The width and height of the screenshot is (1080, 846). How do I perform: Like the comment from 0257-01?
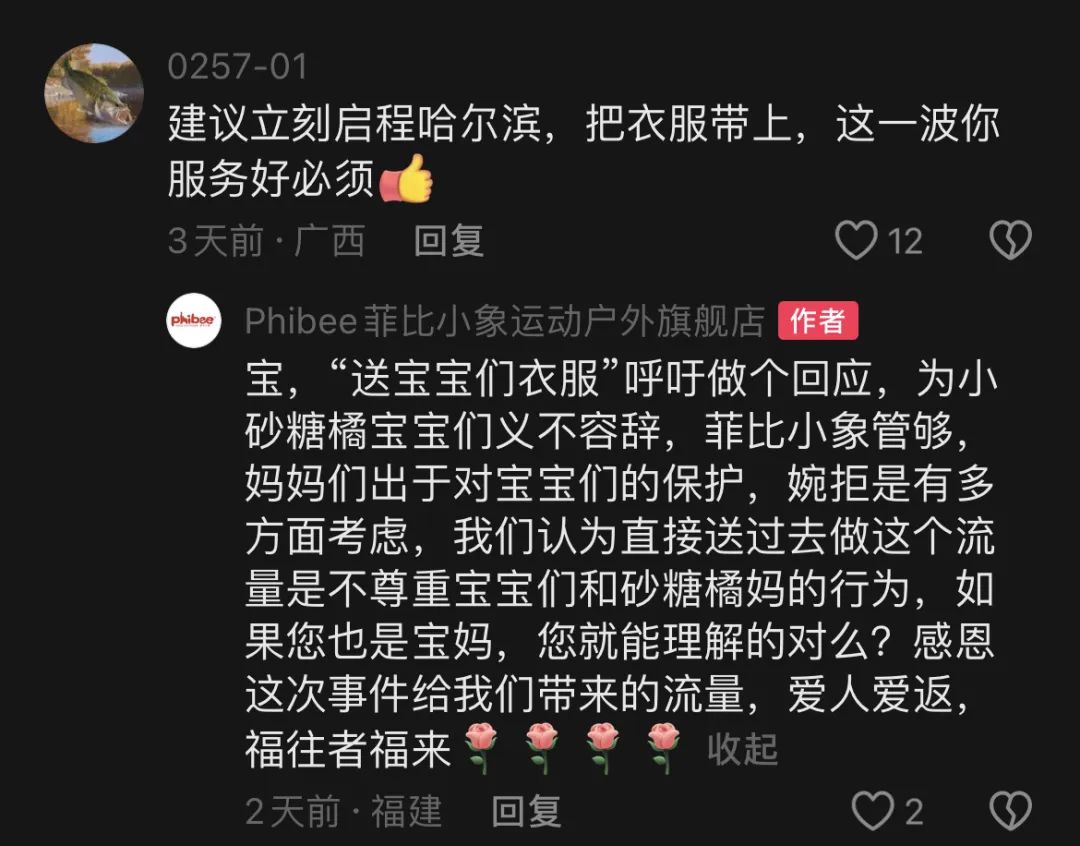pyautogui.click(x=857, y=241)
